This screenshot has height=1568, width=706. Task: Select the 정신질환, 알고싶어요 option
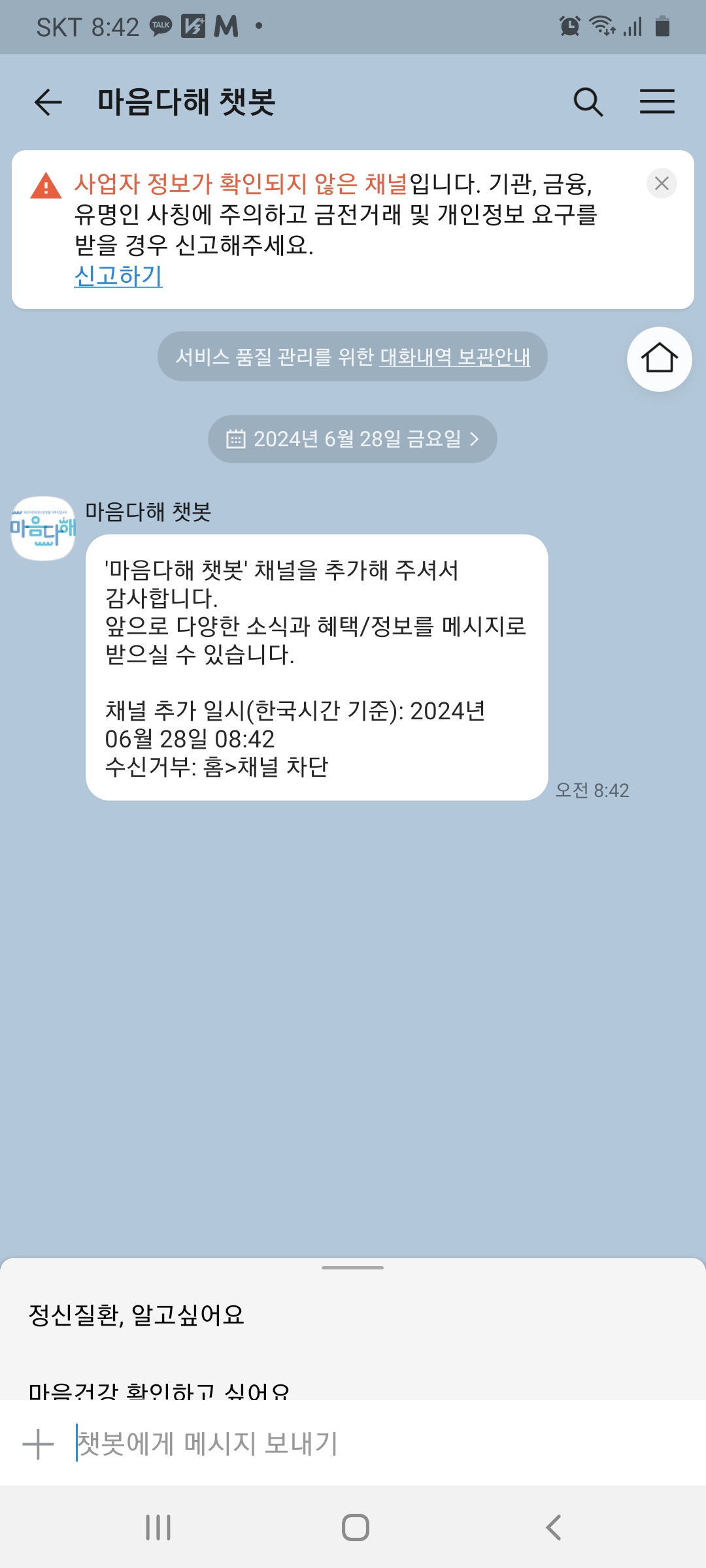click(x=136, y=1315)
